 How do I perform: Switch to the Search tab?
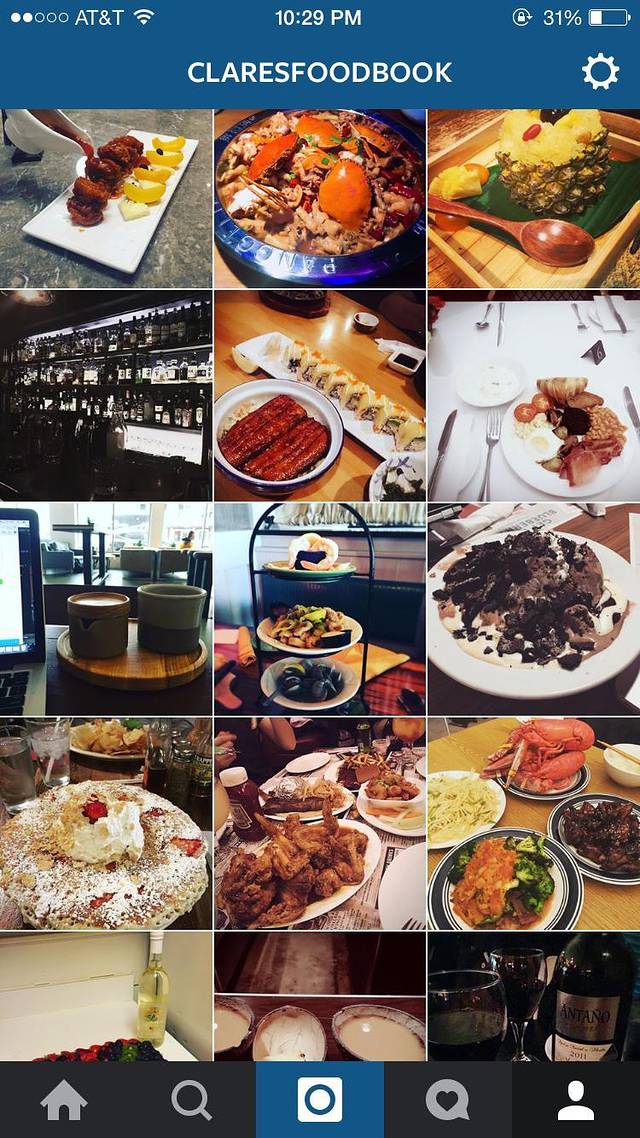coord(191,1100)
